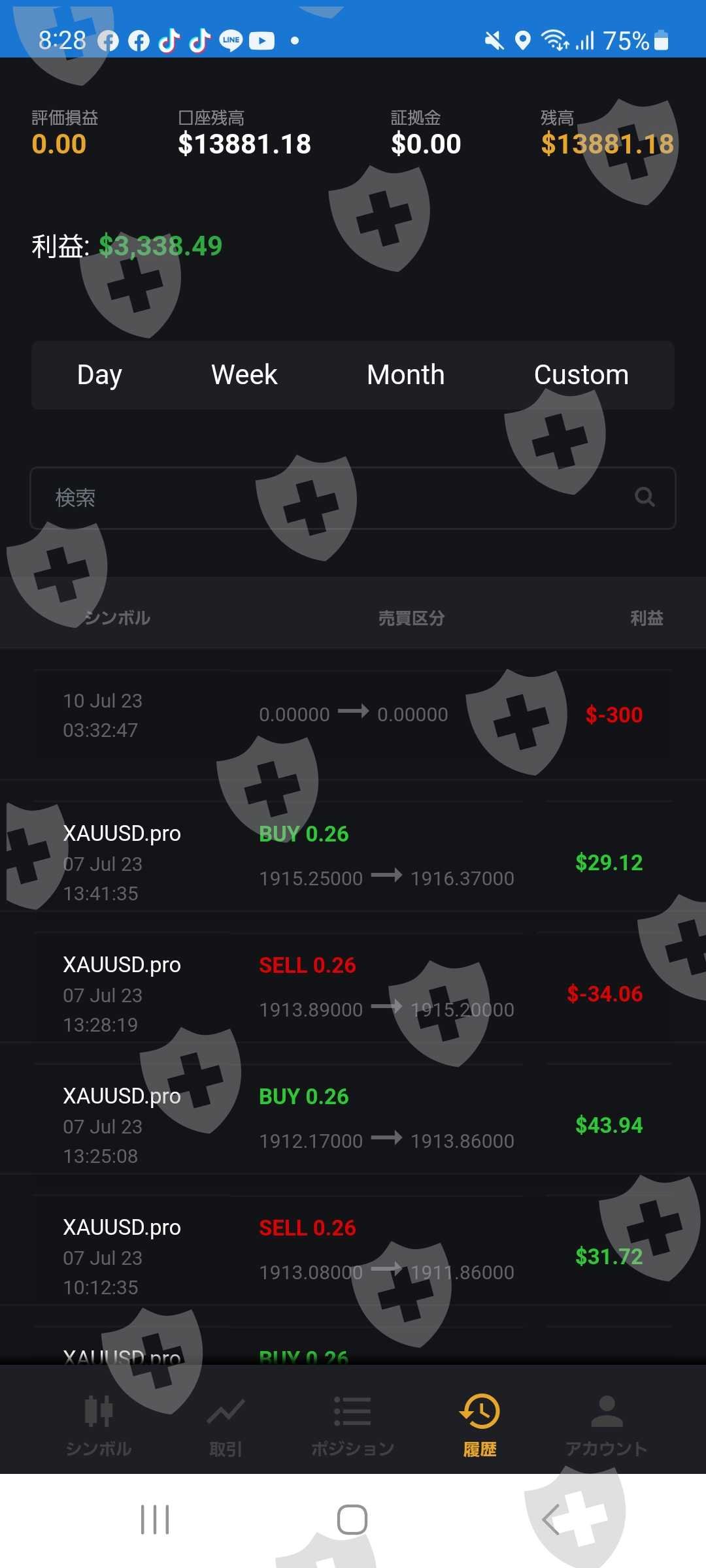Image resolution: width=706 pixels, height=1568 pixels.
Task: Open the BUY trade closed at $29.12
Action: (353, 862)
